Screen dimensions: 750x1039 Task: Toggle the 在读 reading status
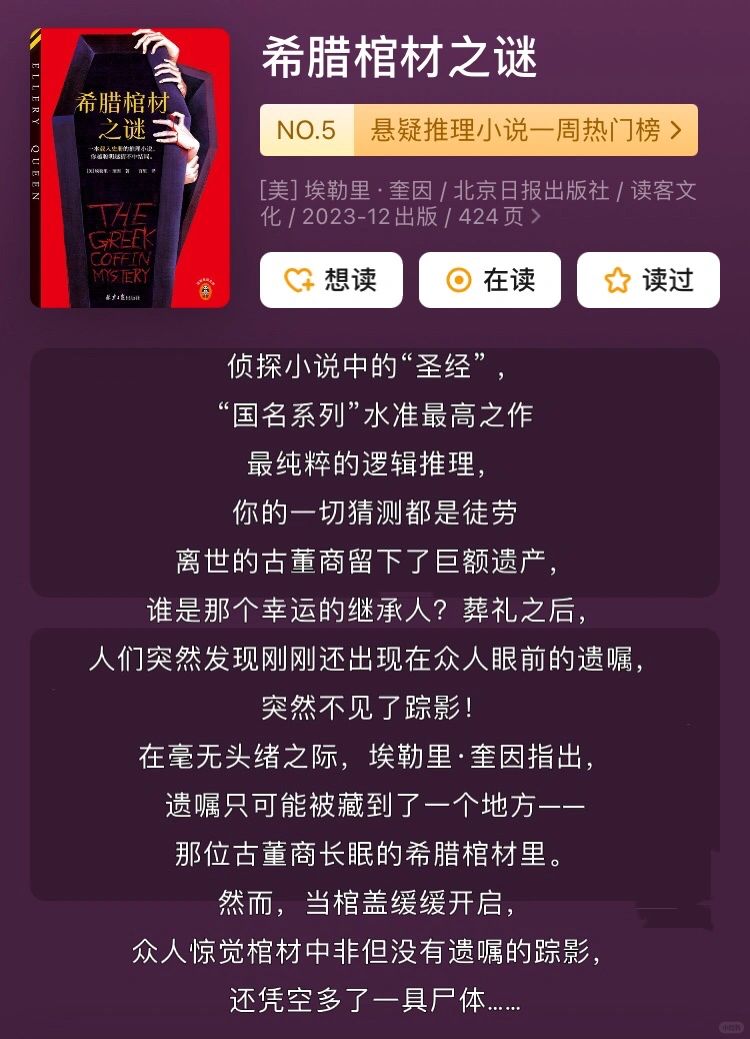489,280
